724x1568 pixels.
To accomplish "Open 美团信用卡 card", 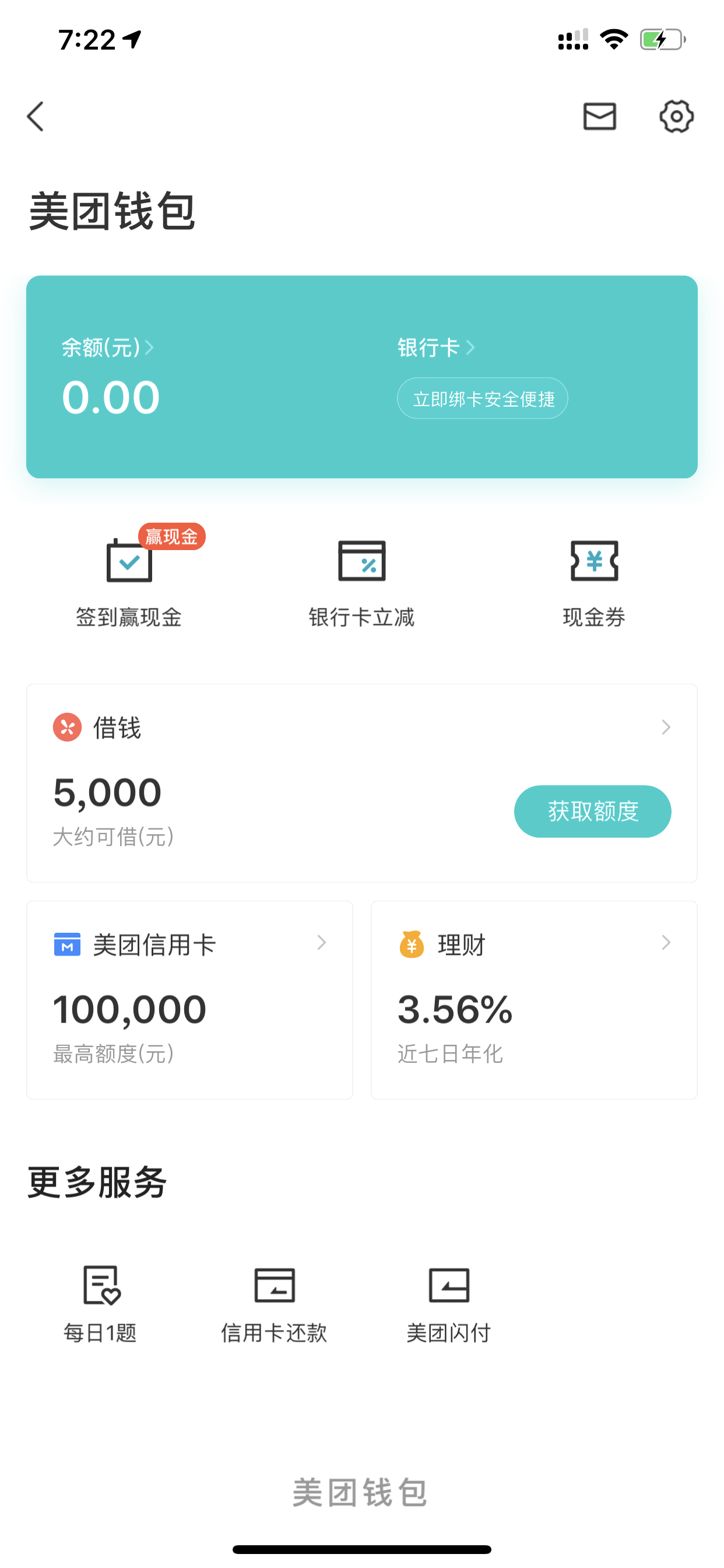I will [x=190, y=1000].
